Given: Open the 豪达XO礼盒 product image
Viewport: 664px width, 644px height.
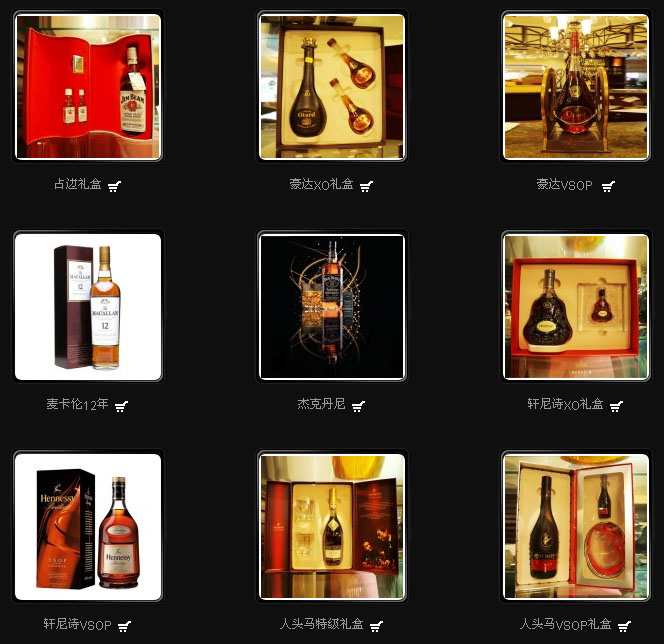Looking at the screenshot, I should coord(332,86).
